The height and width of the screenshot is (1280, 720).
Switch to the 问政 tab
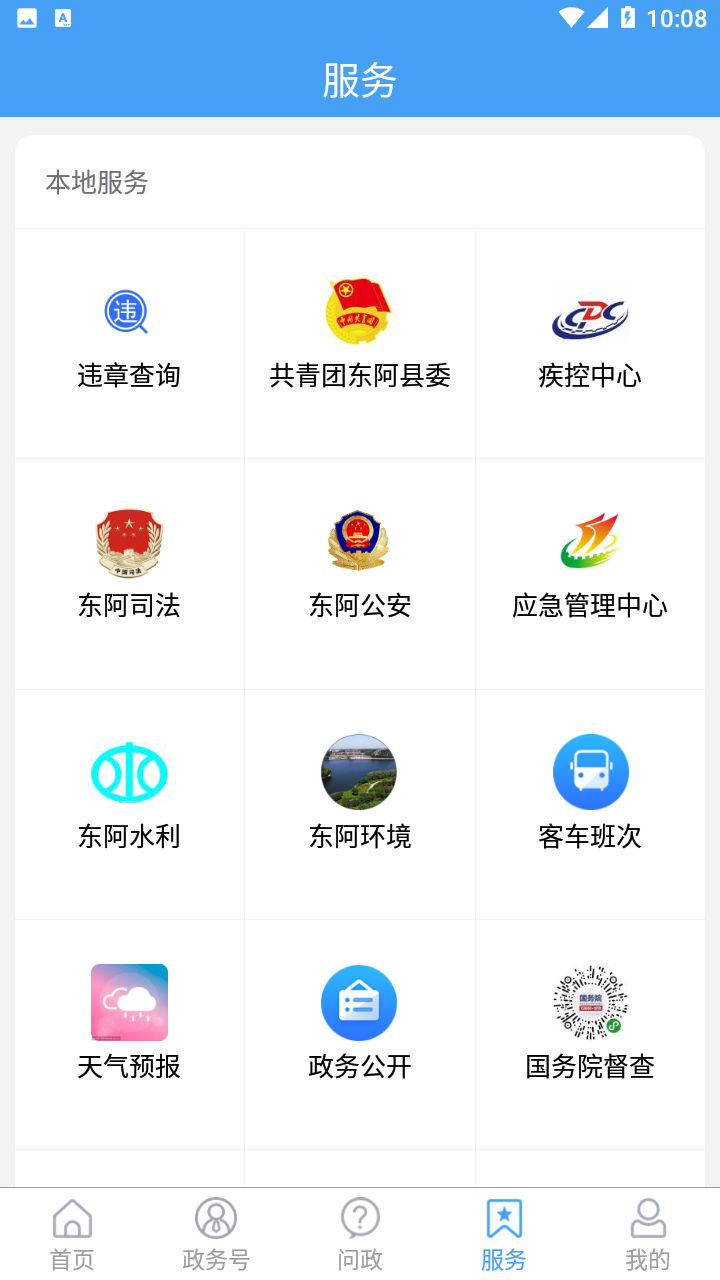pyautogui.click(x=359, y=1232)
